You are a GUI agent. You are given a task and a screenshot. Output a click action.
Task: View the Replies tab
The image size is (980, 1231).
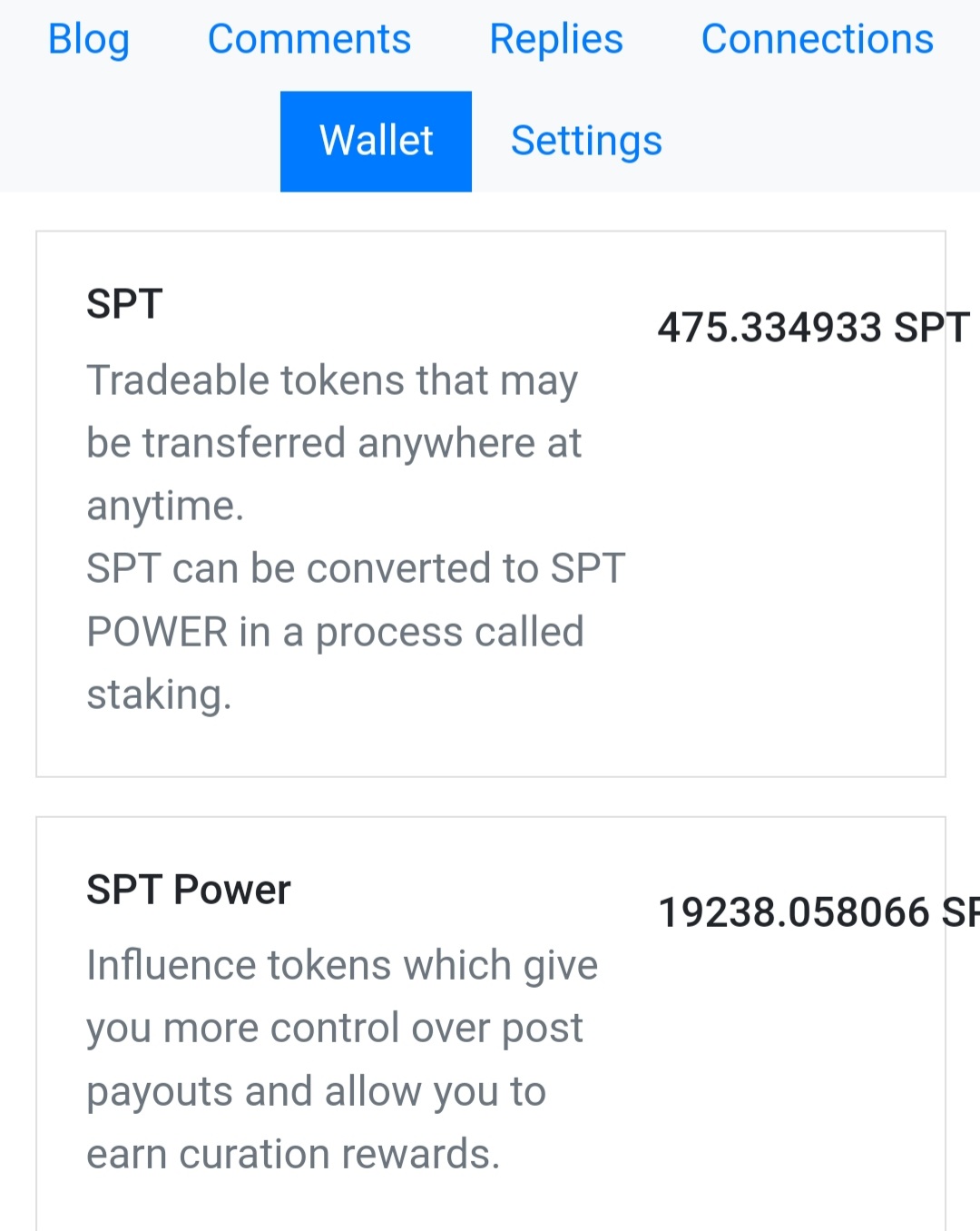tap(555, 40)
